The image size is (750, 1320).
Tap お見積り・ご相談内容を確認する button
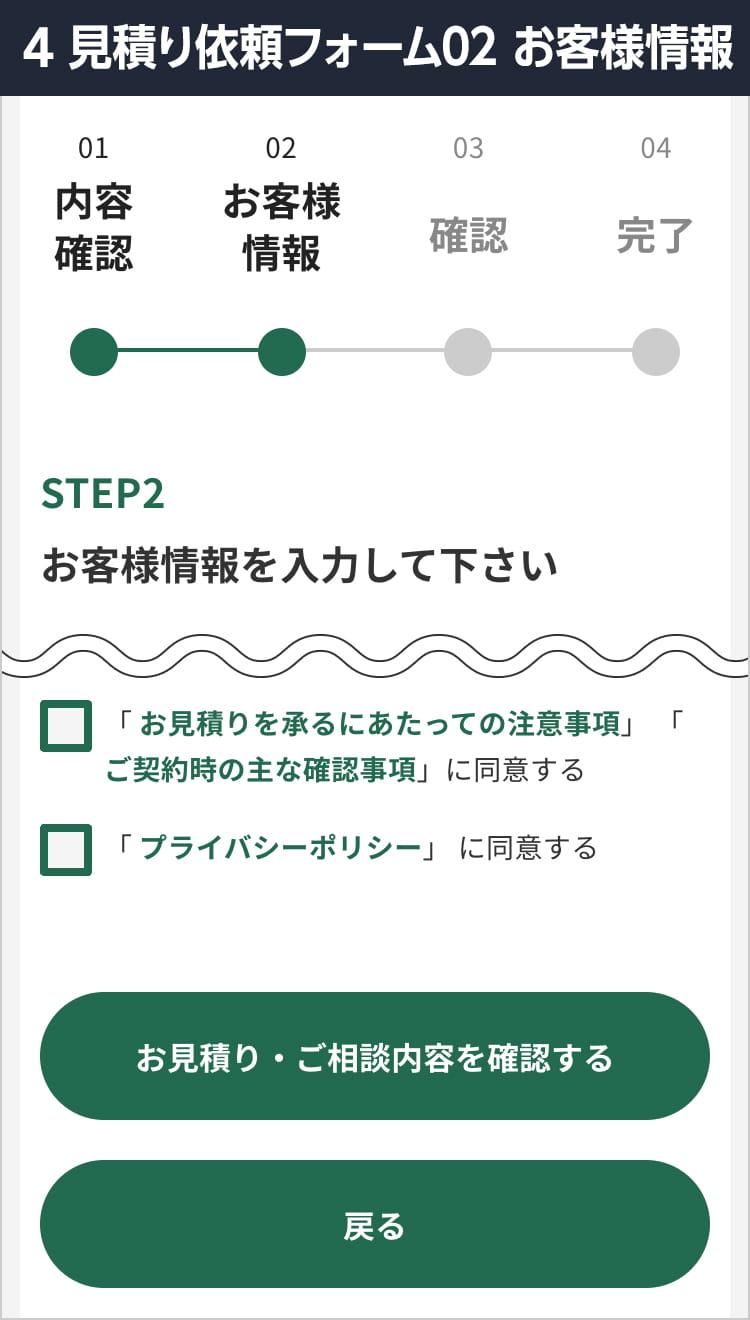[x=375, y=1056]
